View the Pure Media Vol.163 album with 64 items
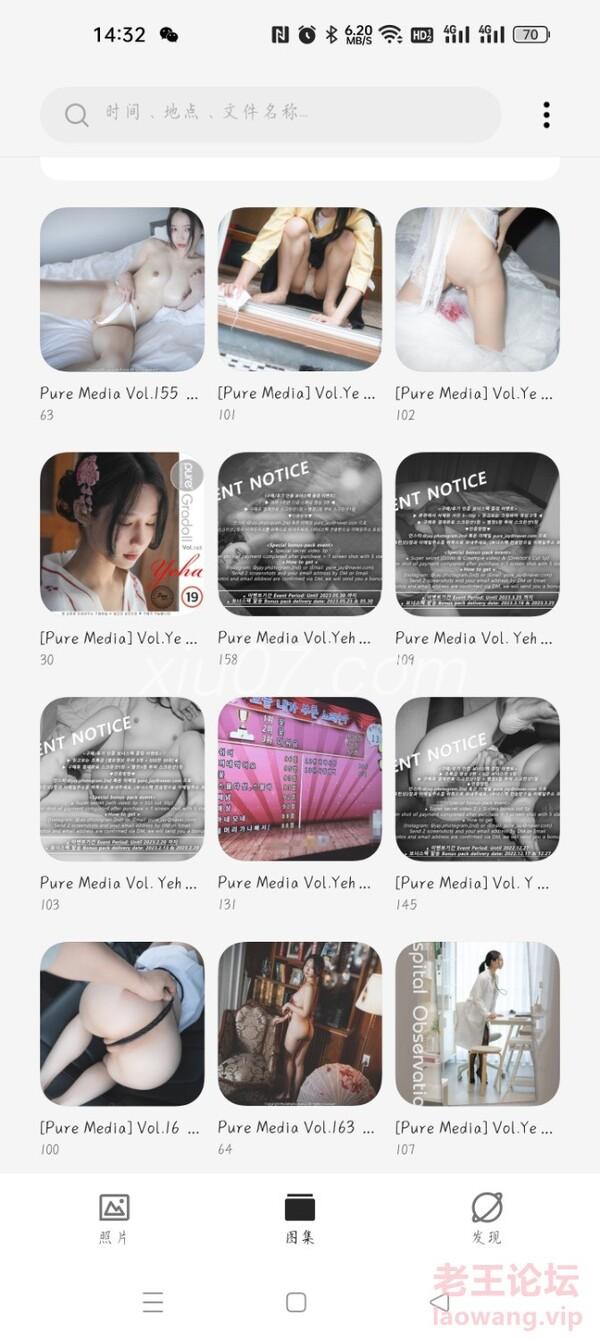Image resolution: width=600 pixels, height=1339 pixels. pyautogui.click(x=299, y=1024)
